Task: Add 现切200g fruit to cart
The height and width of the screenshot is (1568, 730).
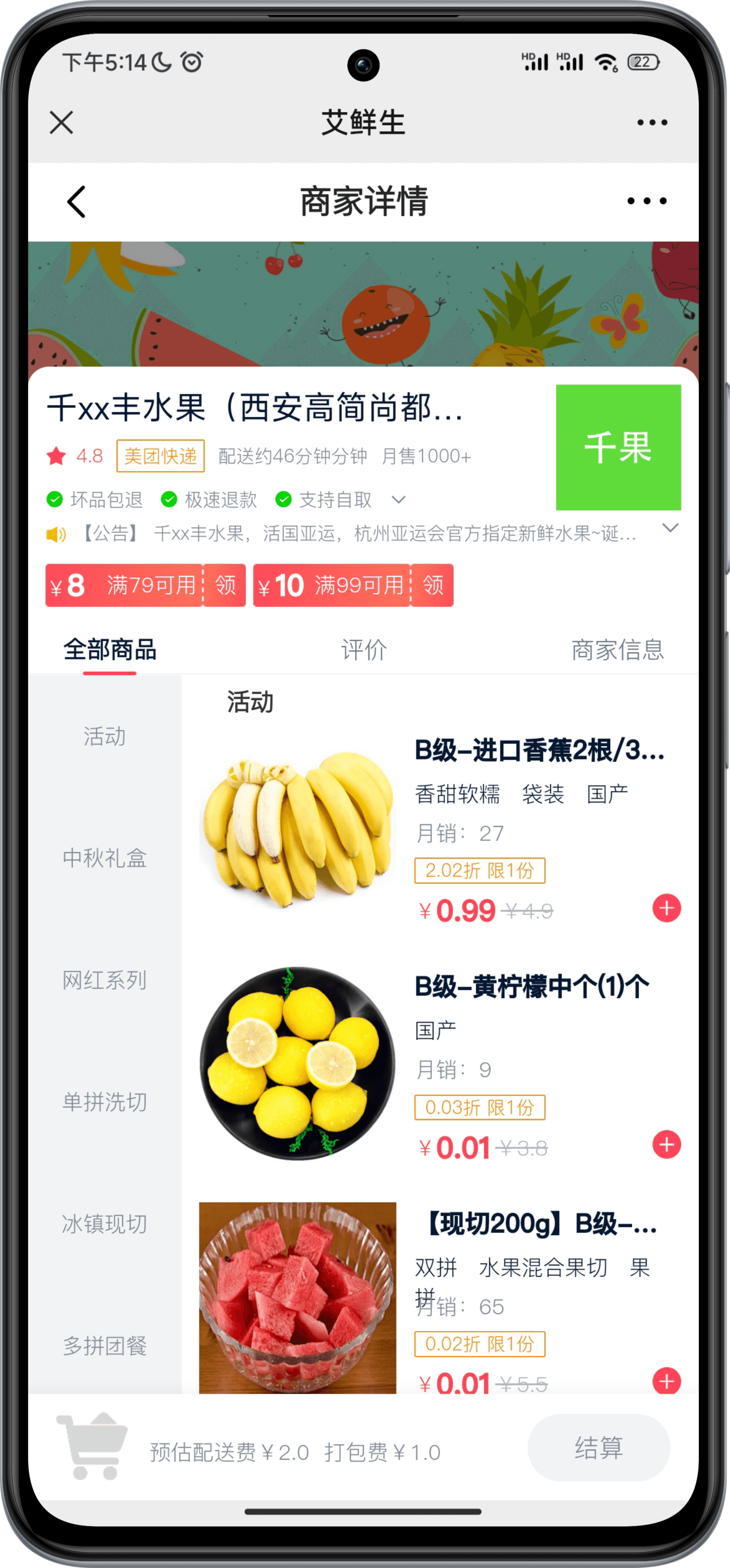Action: [x=666, y=1380]
